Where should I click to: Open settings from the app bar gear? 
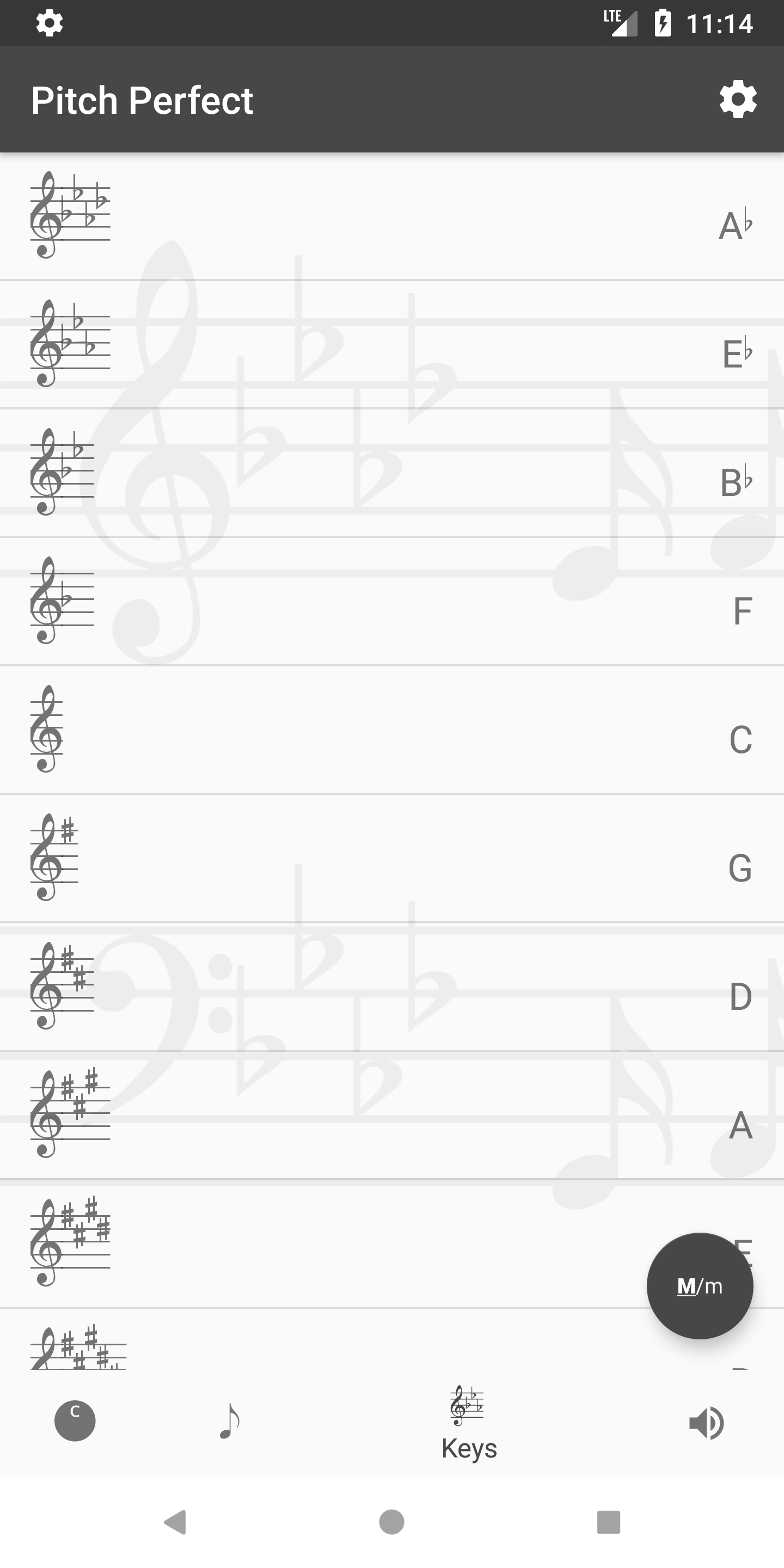click(738, 99)
